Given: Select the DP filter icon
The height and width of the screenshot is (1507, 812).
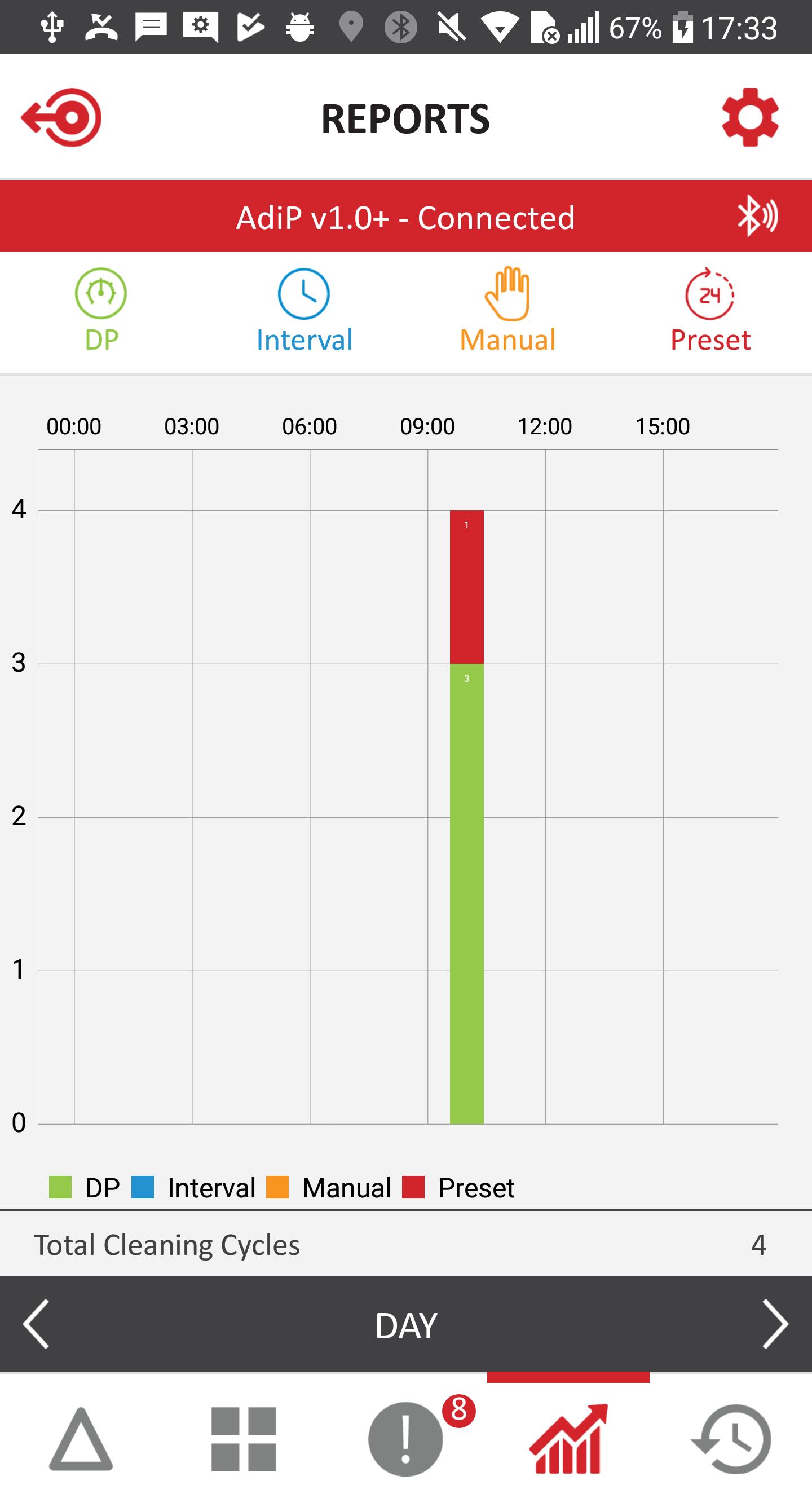Looking at the screenshot, I should point(100,294).
